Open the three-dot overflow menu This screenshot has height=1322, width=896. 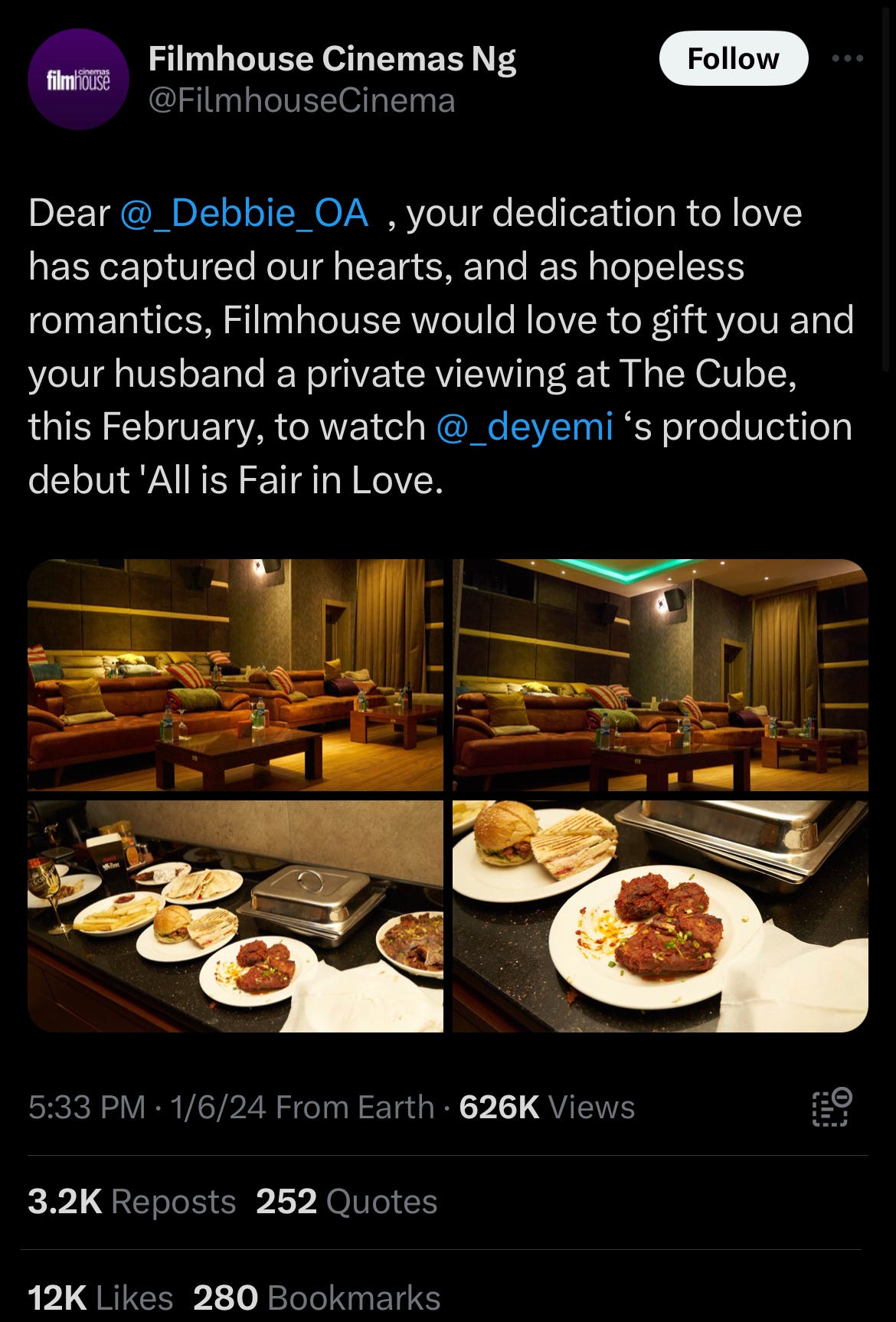[848, 58]
